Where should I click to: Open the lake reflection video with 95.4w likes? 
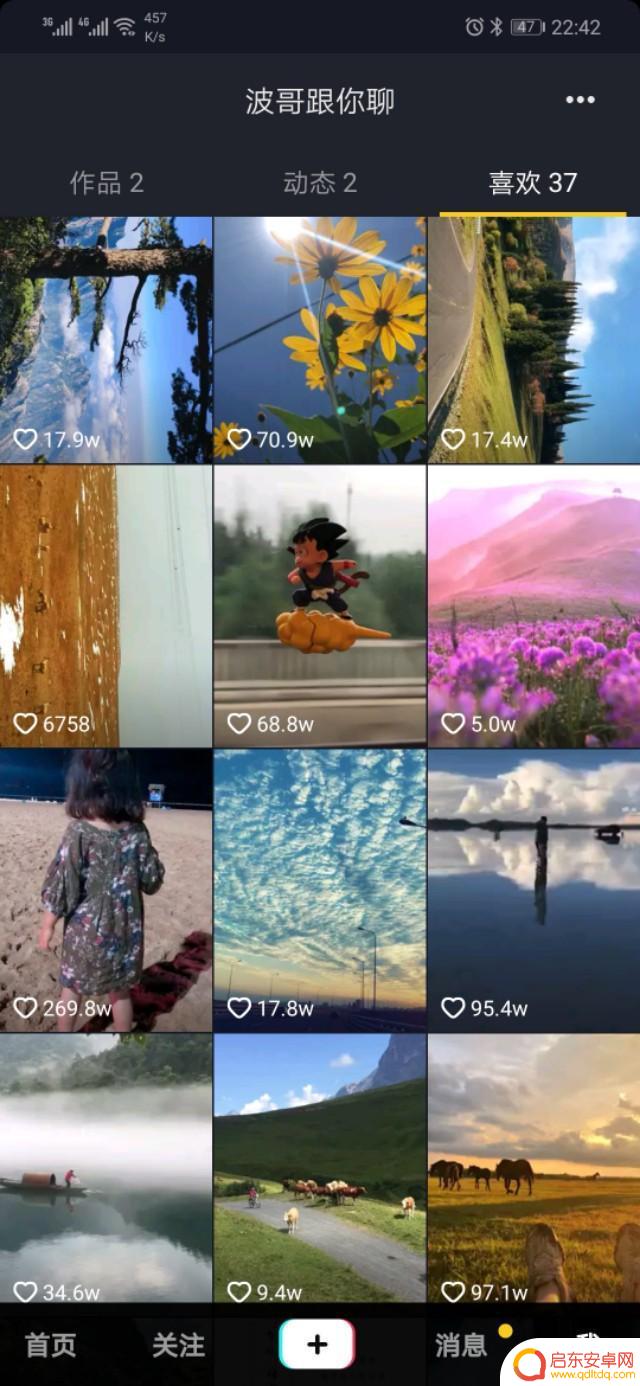(x=534, y=890)
